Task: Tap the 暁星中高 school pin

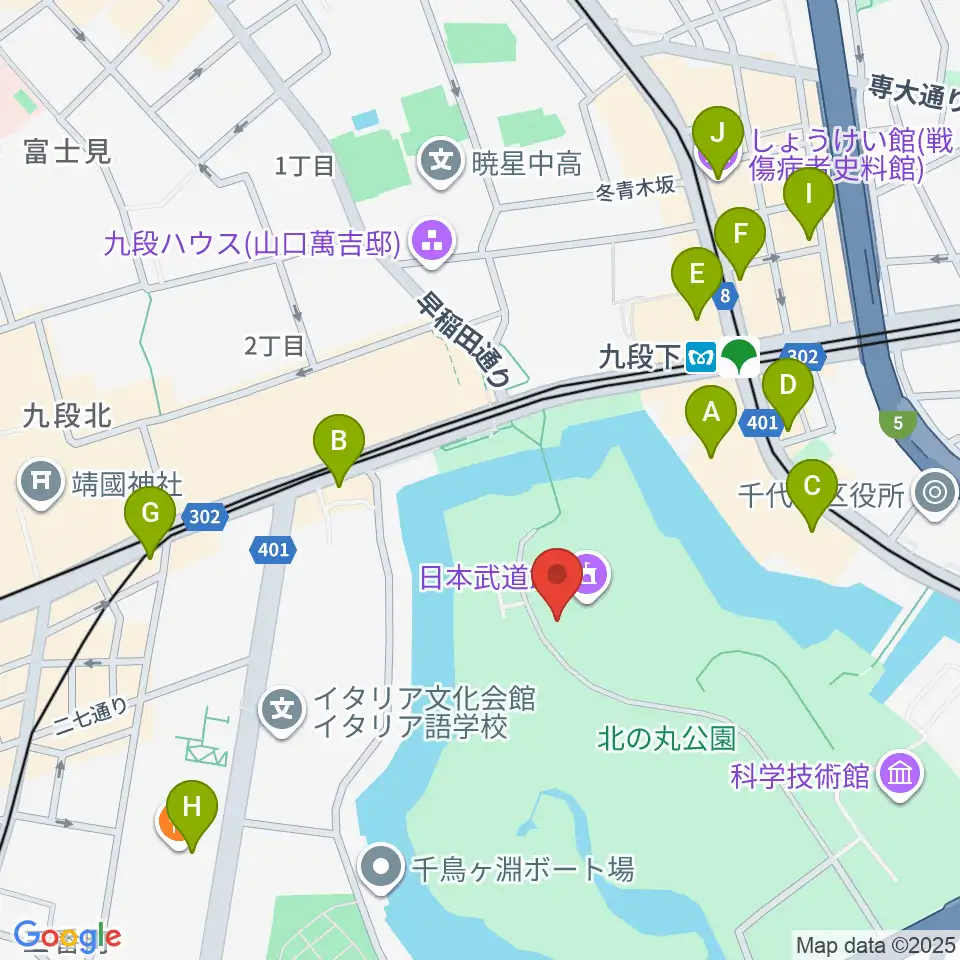Action: (x=440, y=164)
